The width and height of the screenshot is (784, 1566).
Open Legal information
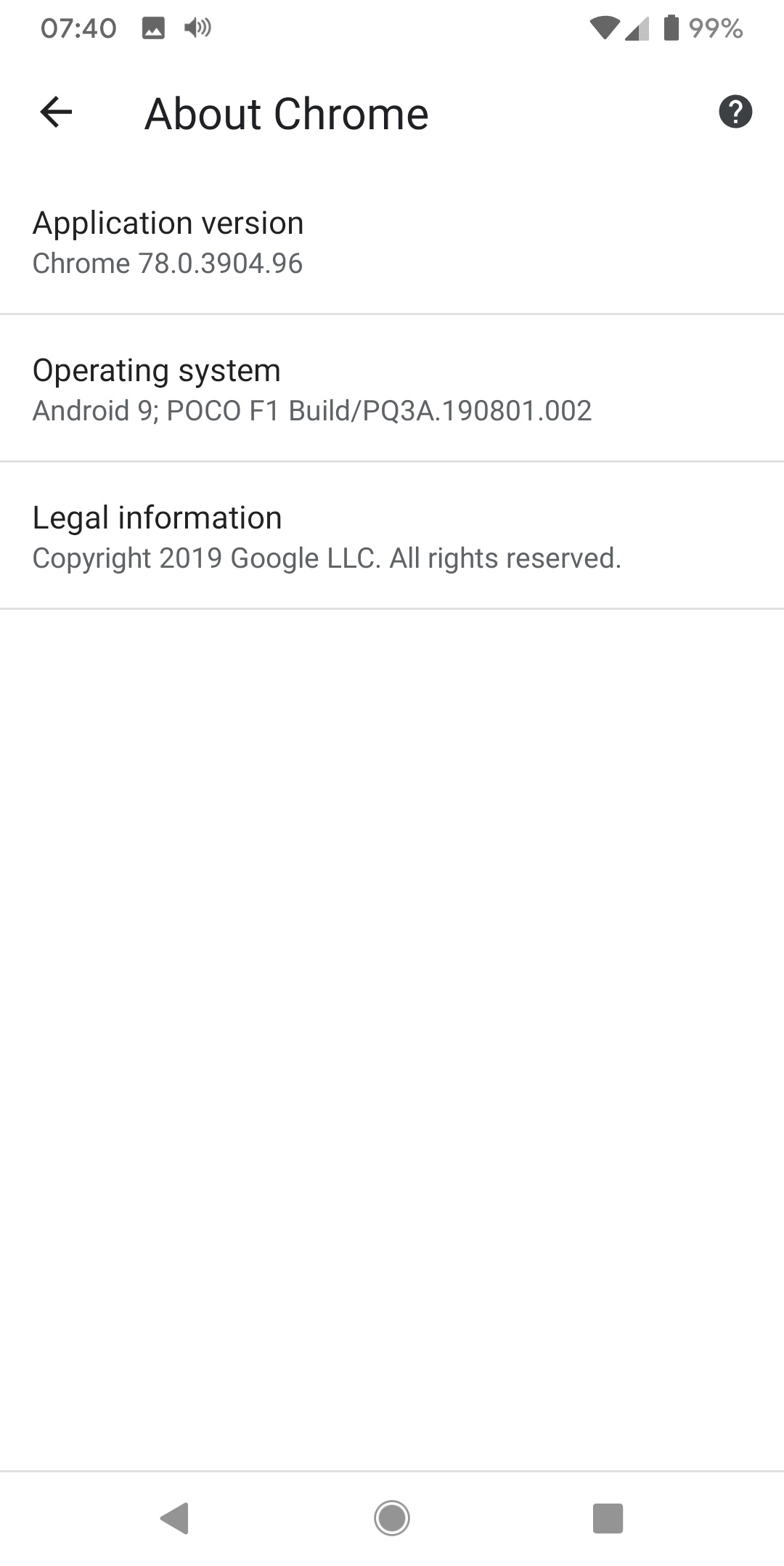click(x=392, y=537)
